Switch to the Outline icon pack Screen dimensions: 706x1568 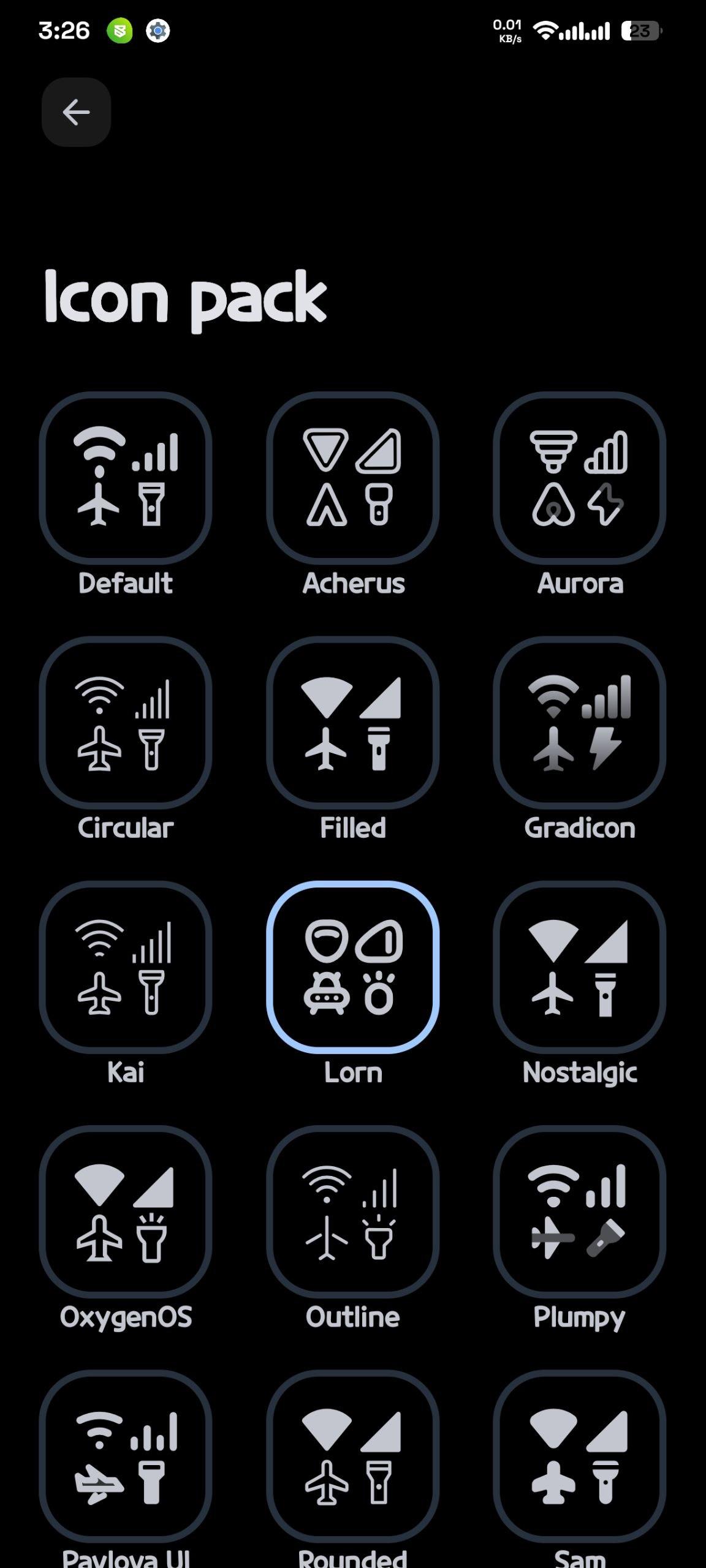pyautogui.click(x=352, y=1212)
